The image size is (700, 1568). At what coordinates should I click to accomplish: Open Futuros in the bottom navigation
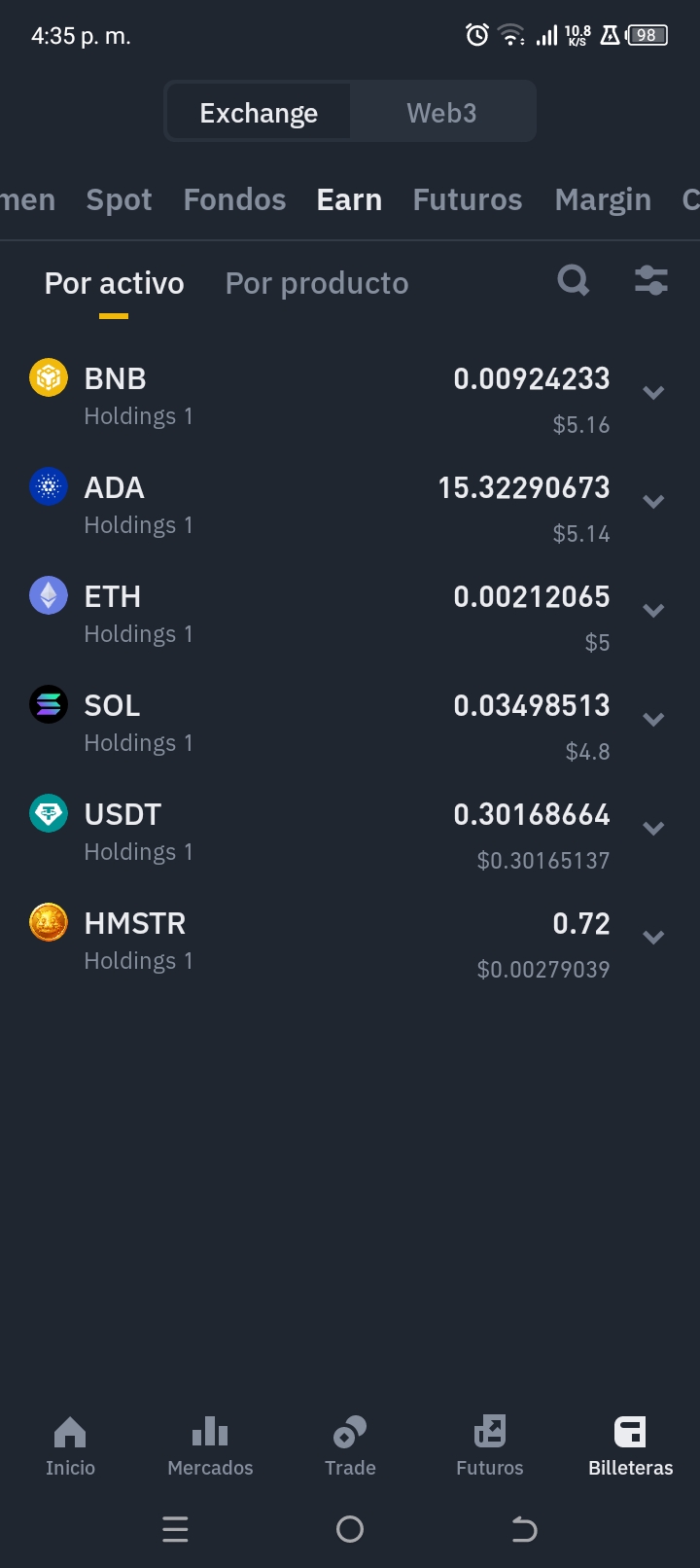click(490, 1445)
